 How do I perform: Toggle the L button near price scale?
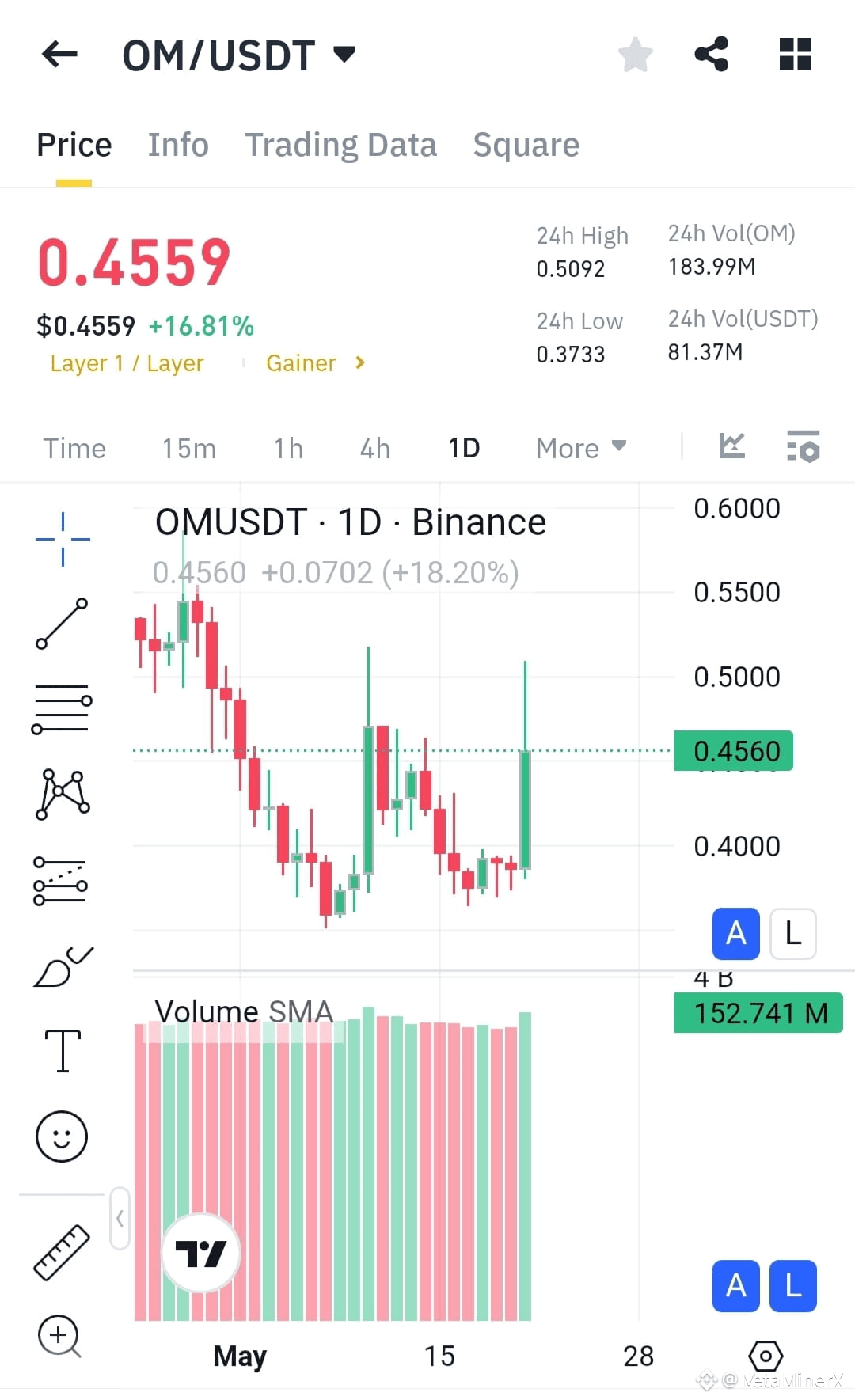(x=792, y=934)
